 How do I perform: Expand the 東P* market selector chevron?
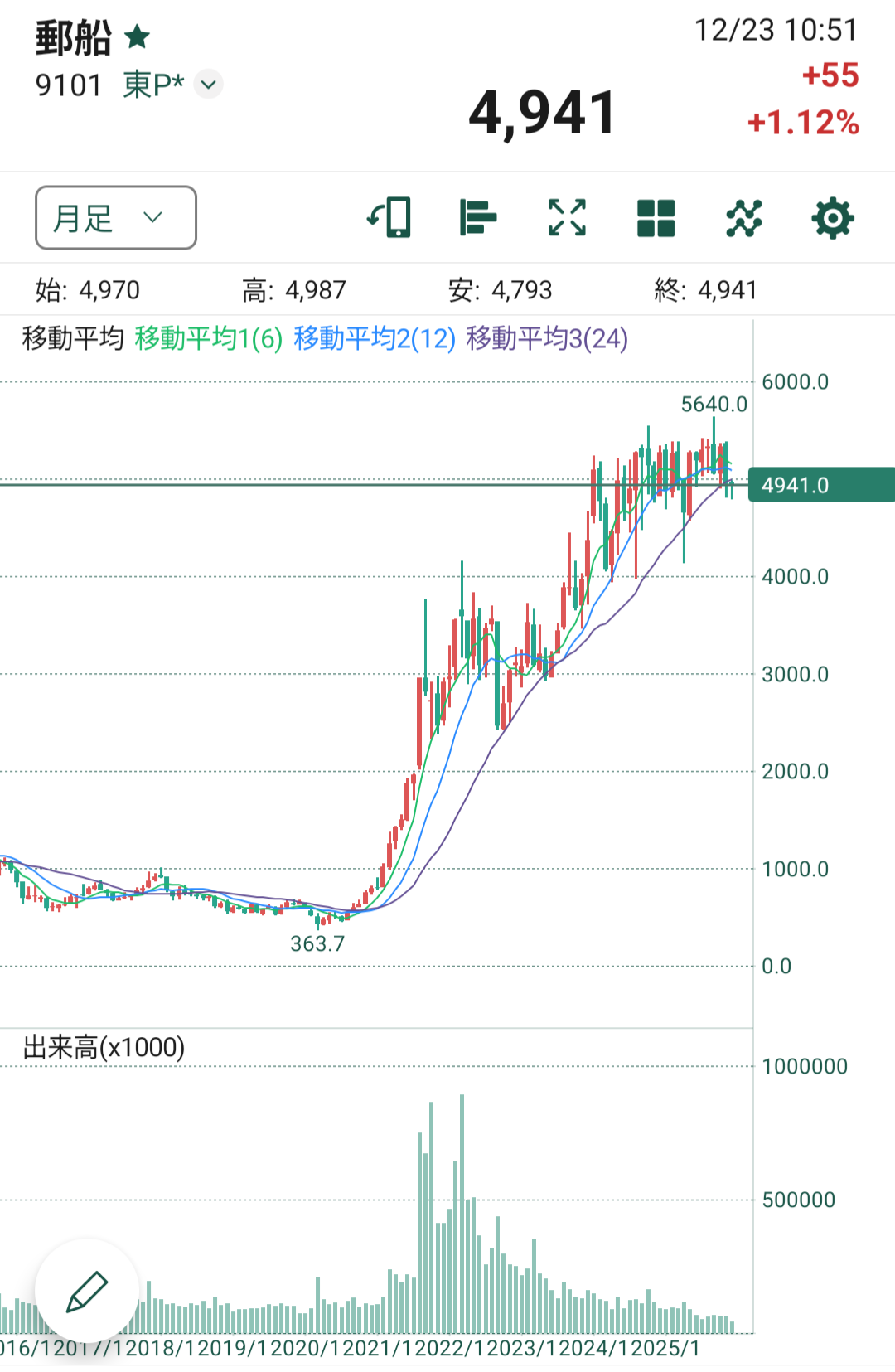point(208,84)
